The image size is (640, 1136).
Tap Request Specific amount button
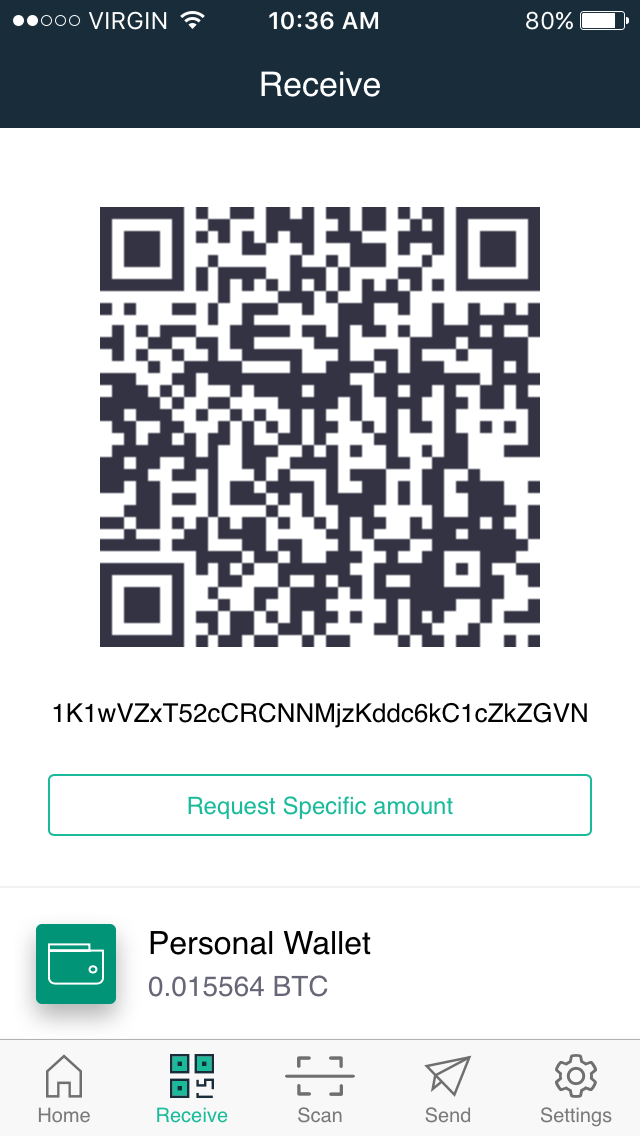pyautogui.click(x=320, y=805)
